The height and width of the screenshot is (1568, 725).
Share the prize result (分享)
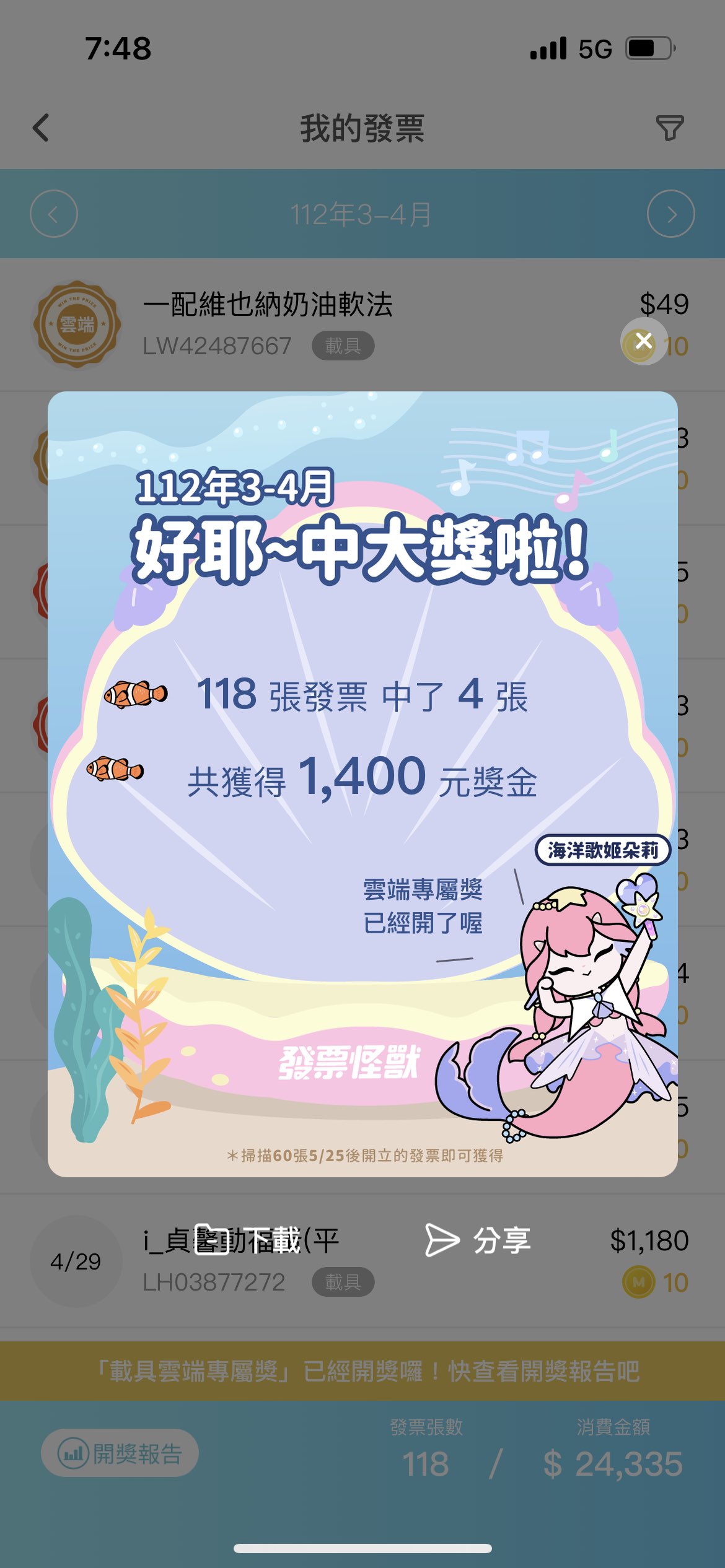point(477,1240)
